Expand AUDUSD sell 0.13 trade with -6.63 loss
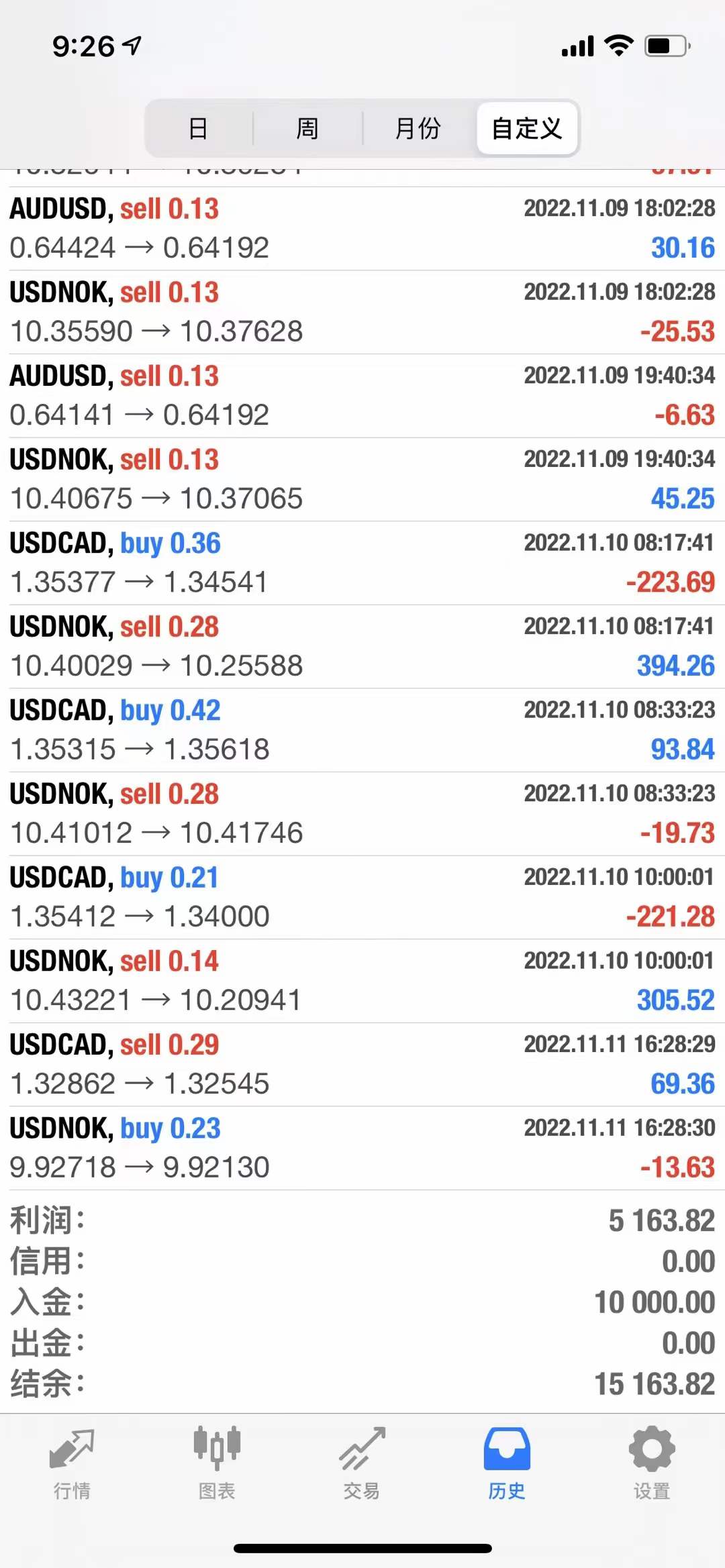The height and width of the screenshot is (1568, 725). [x=362, y=396]
